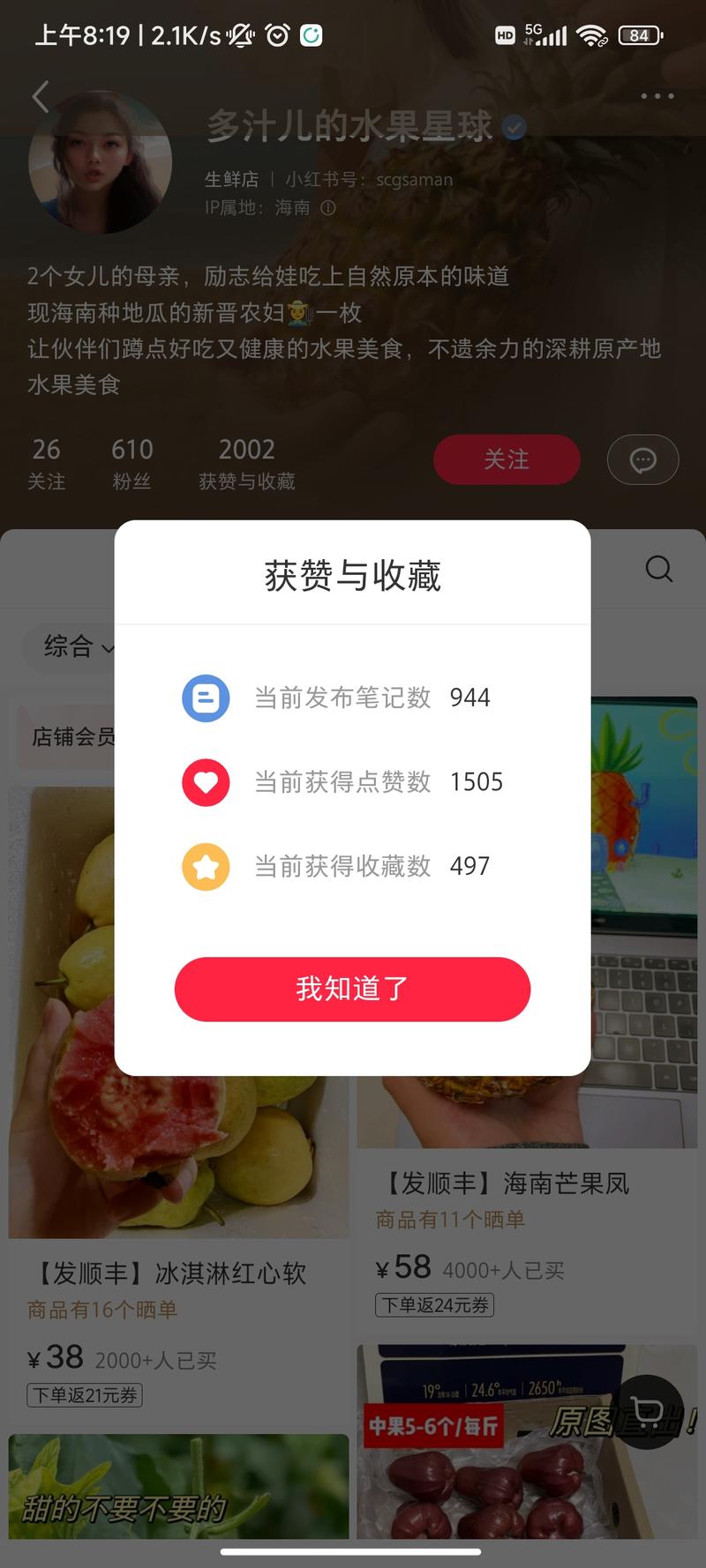This screenshot has height=1568, width=706.
Task: Tap the 关注 follow button
Action: [507, 459]
